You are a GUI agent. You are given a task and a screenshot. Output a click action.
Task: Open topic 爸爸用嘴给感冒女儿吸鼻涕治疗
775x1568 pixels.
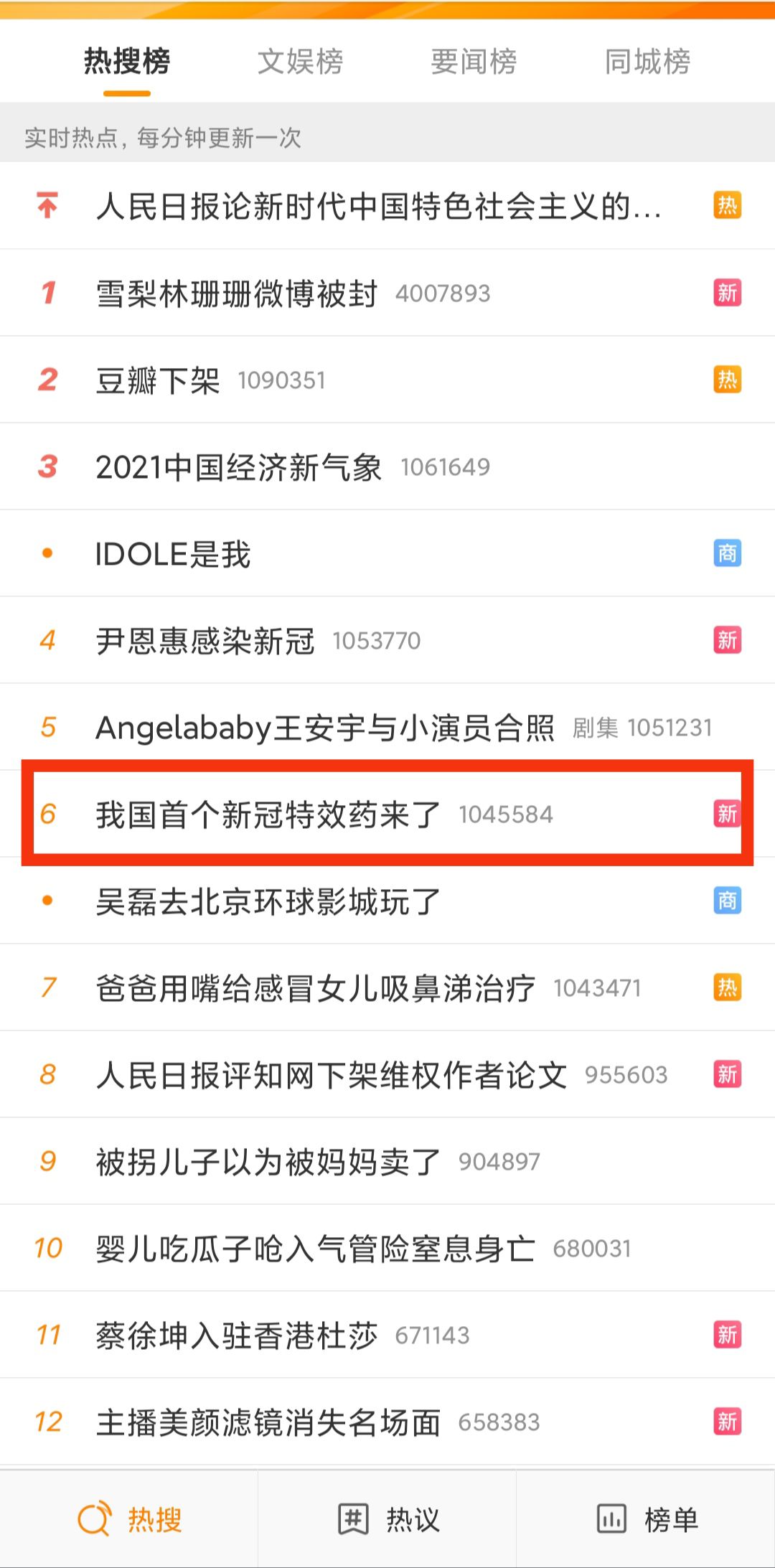coord(315,989)
